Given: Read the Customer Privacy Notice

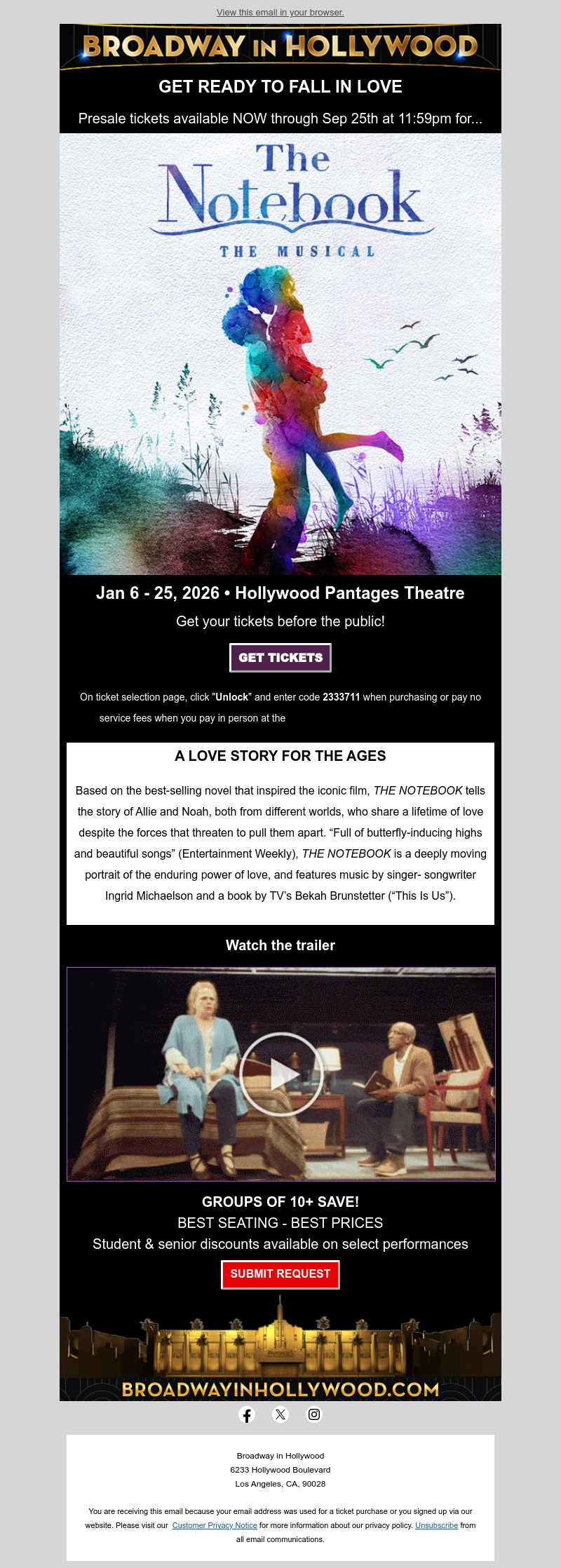Looking at the screenshot, I should click(215, 1525).
